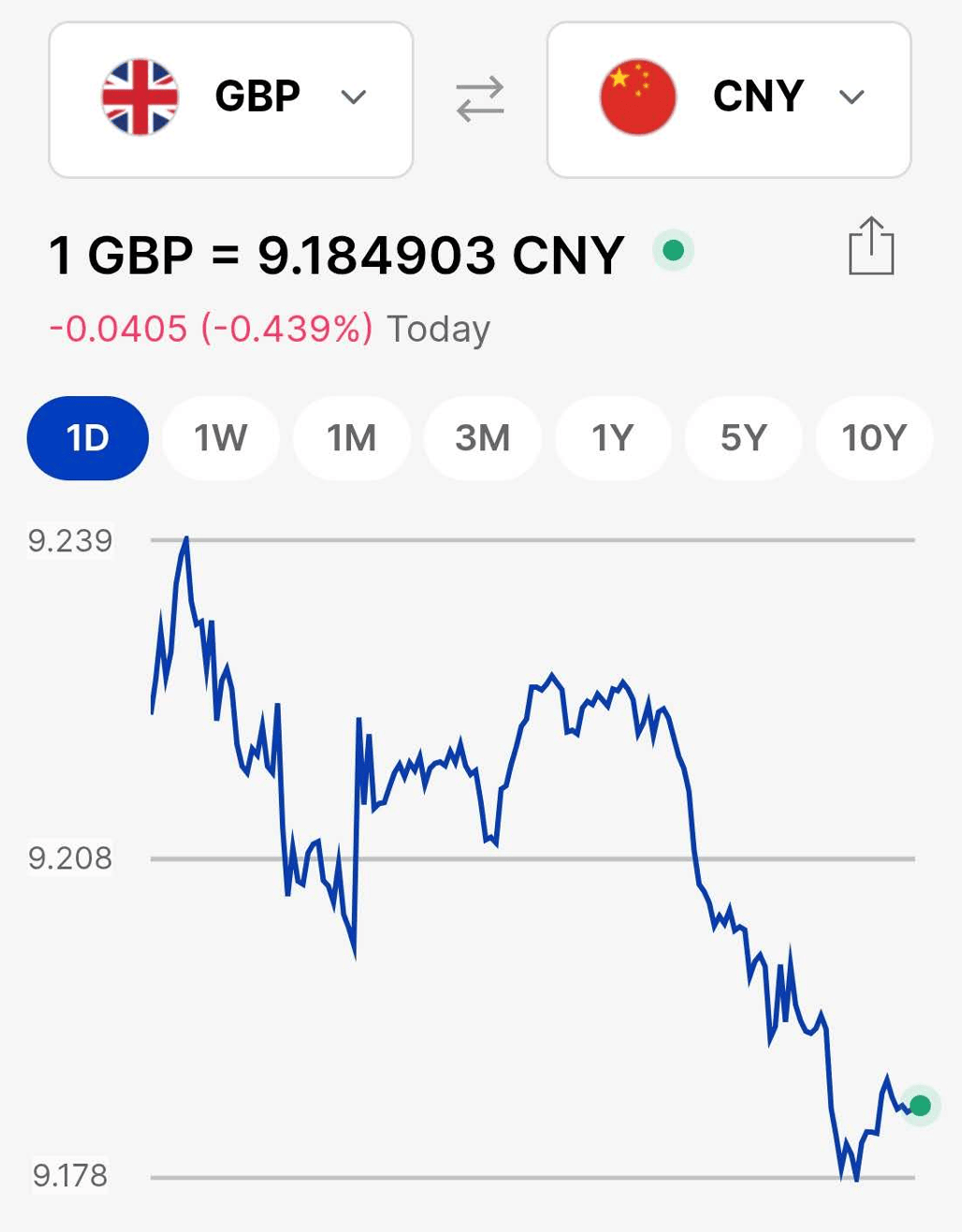
Task: Switch to the 3M chart view
Action: tap(482, 438)
